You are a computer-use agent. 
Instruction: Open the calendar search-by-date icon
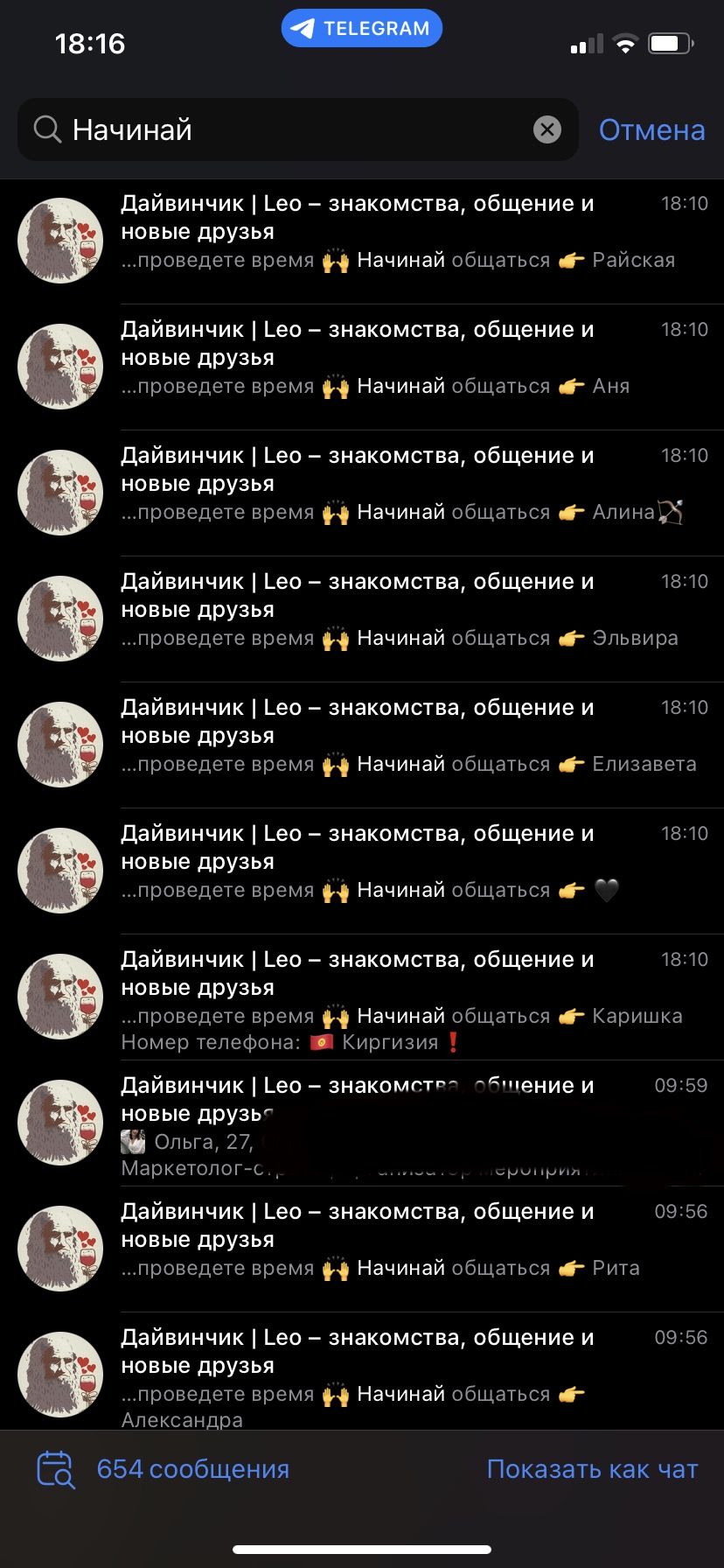coord(56,1469)
